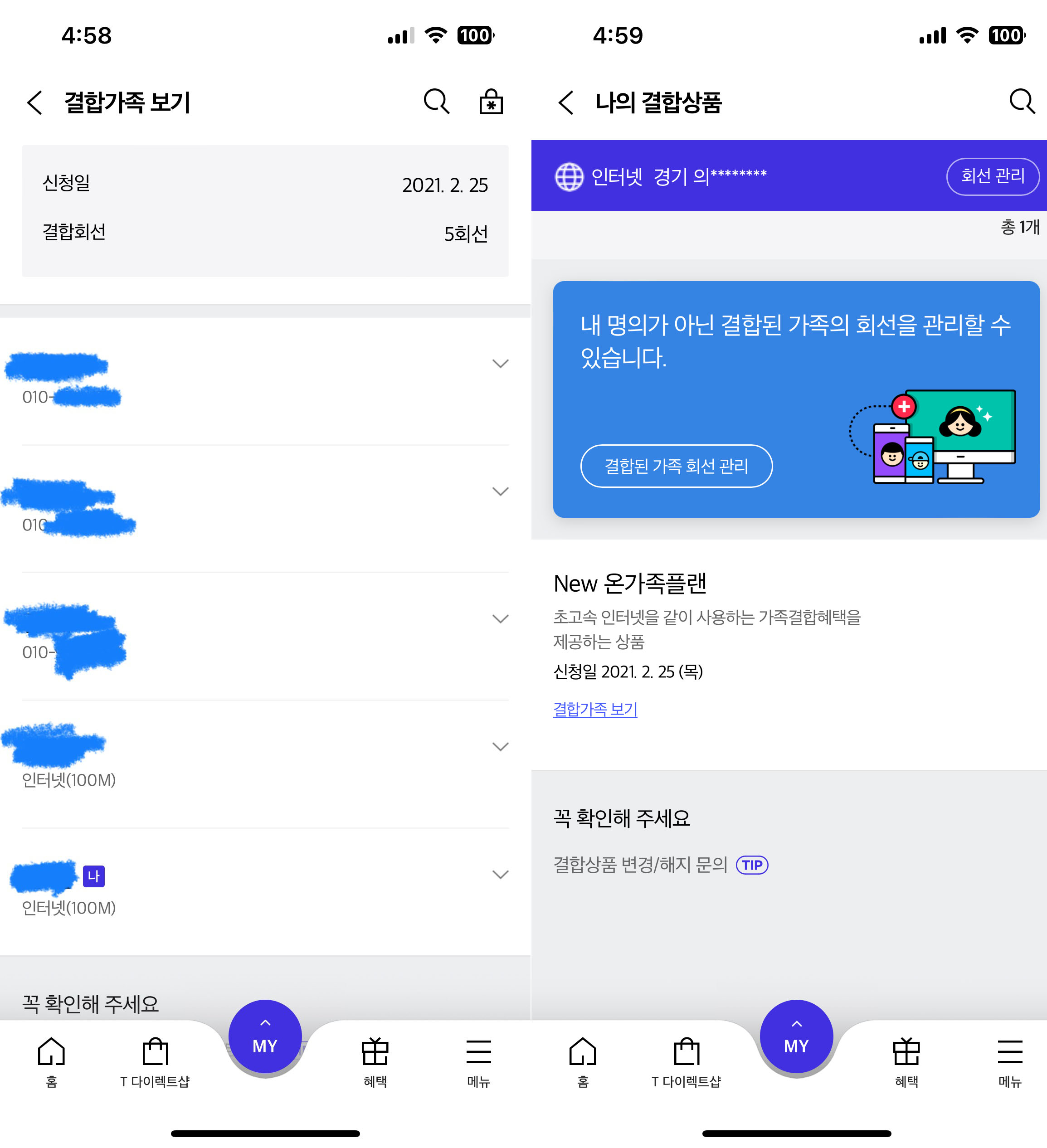Open the 결합가족 보기 link
This screenshot has height=1148, width=1047.
click(x=595, y=710)
